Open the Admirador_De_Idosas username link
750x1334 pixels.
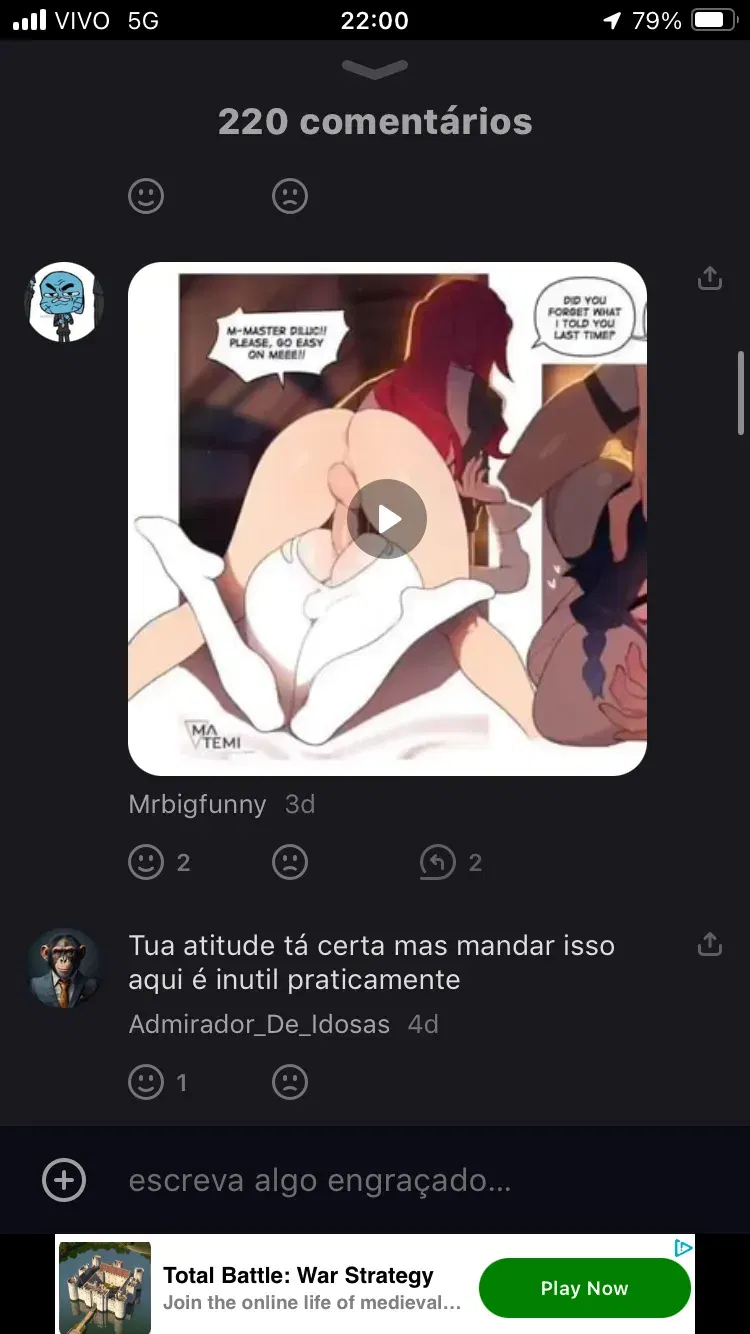(x=259, y=1024)
